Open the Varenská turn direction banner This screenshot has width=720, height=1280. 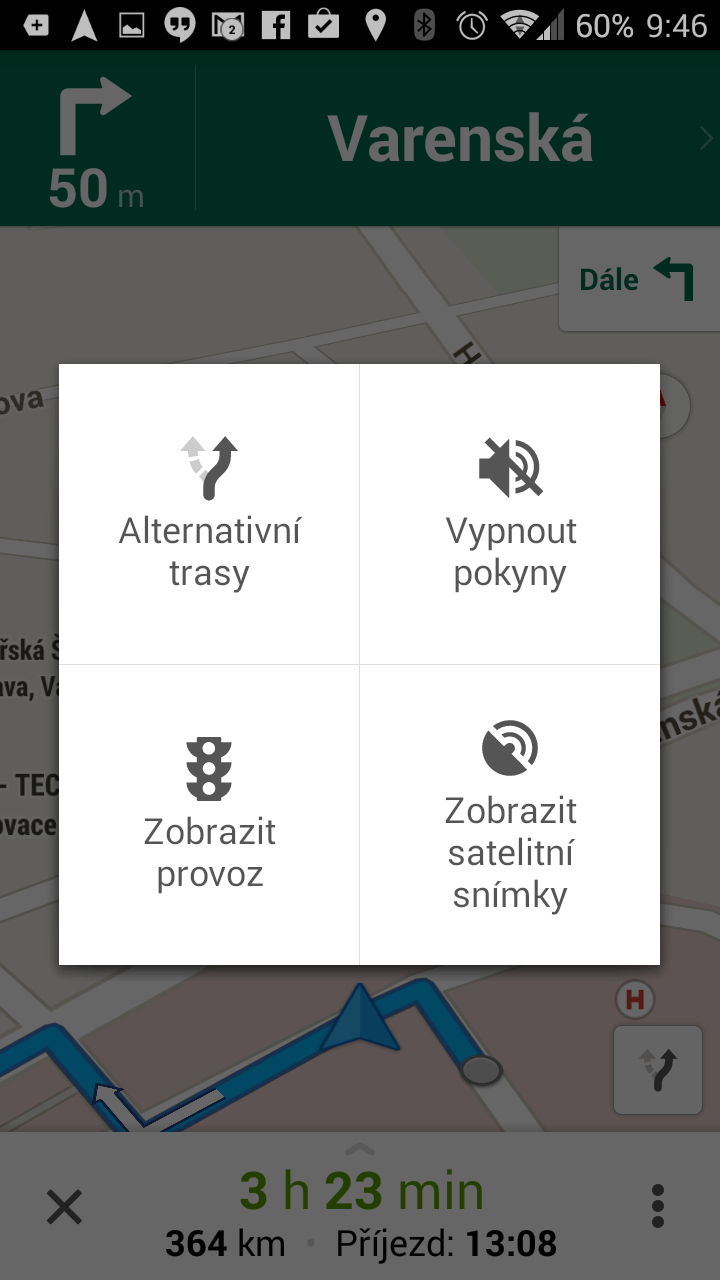(x=460, y=138)
